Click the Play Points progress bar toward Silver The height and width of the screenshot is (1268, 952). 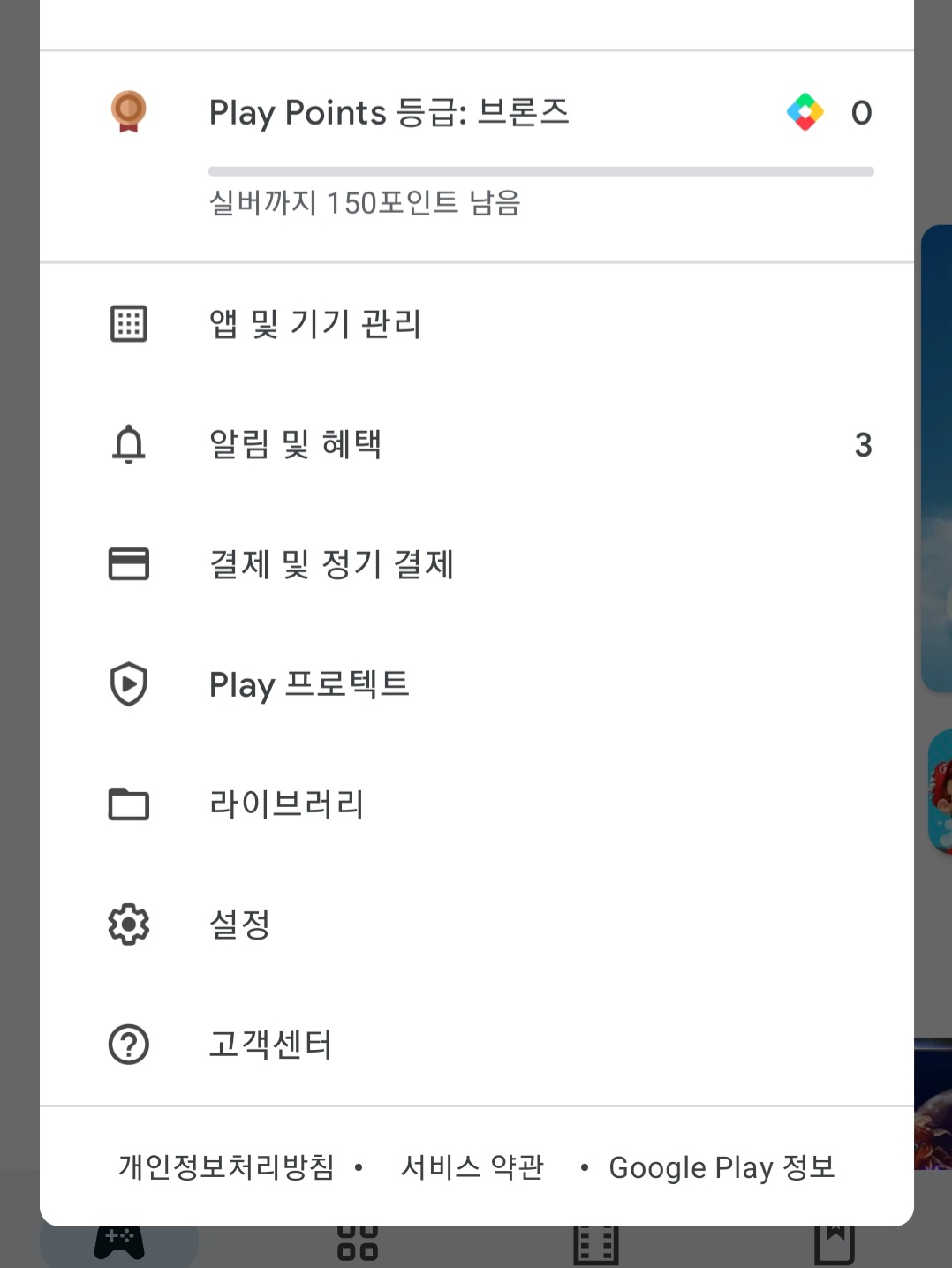click(541, 170)
